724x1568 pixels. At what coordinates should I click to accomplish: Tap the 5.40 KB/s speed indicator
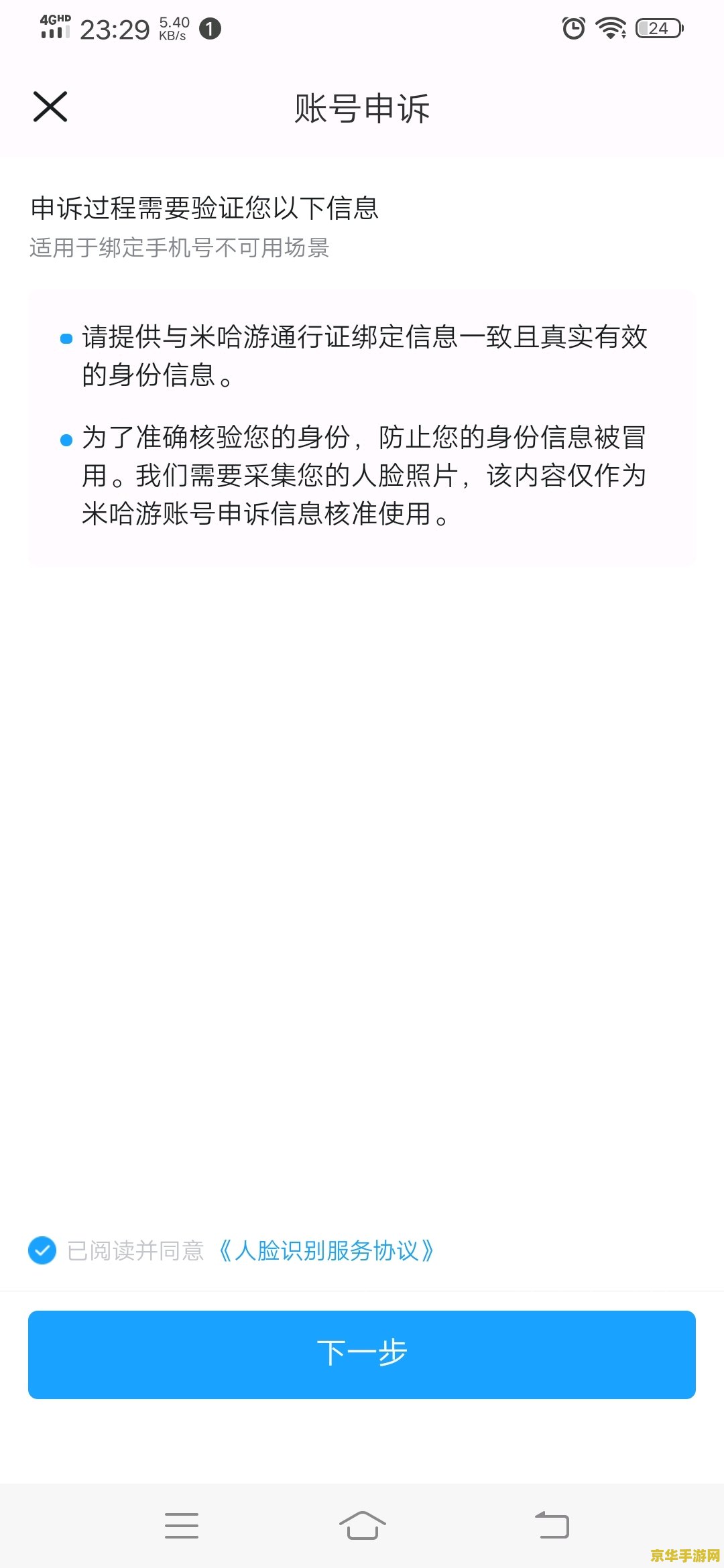(171, 27)
